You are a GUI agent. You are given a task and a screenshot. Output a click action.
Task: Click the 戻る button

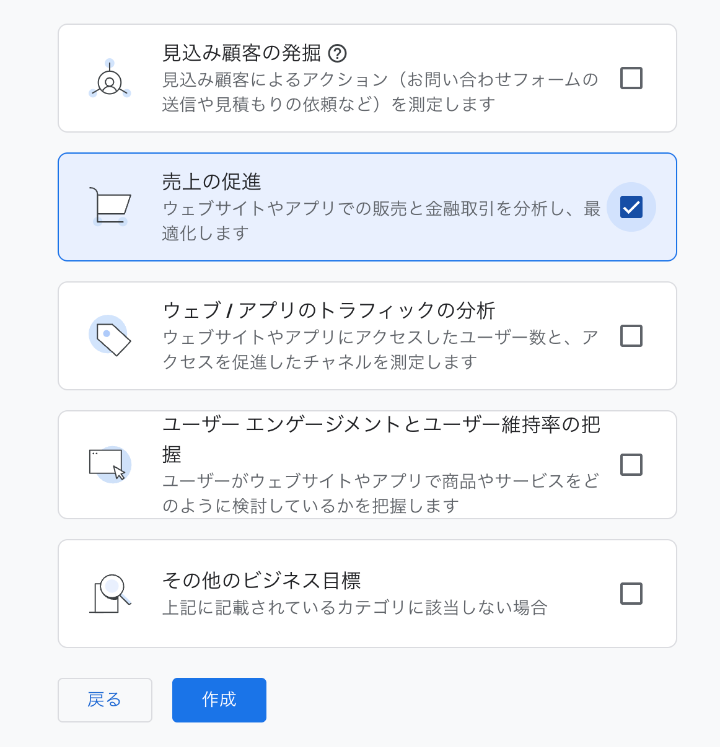click(104, 700)
